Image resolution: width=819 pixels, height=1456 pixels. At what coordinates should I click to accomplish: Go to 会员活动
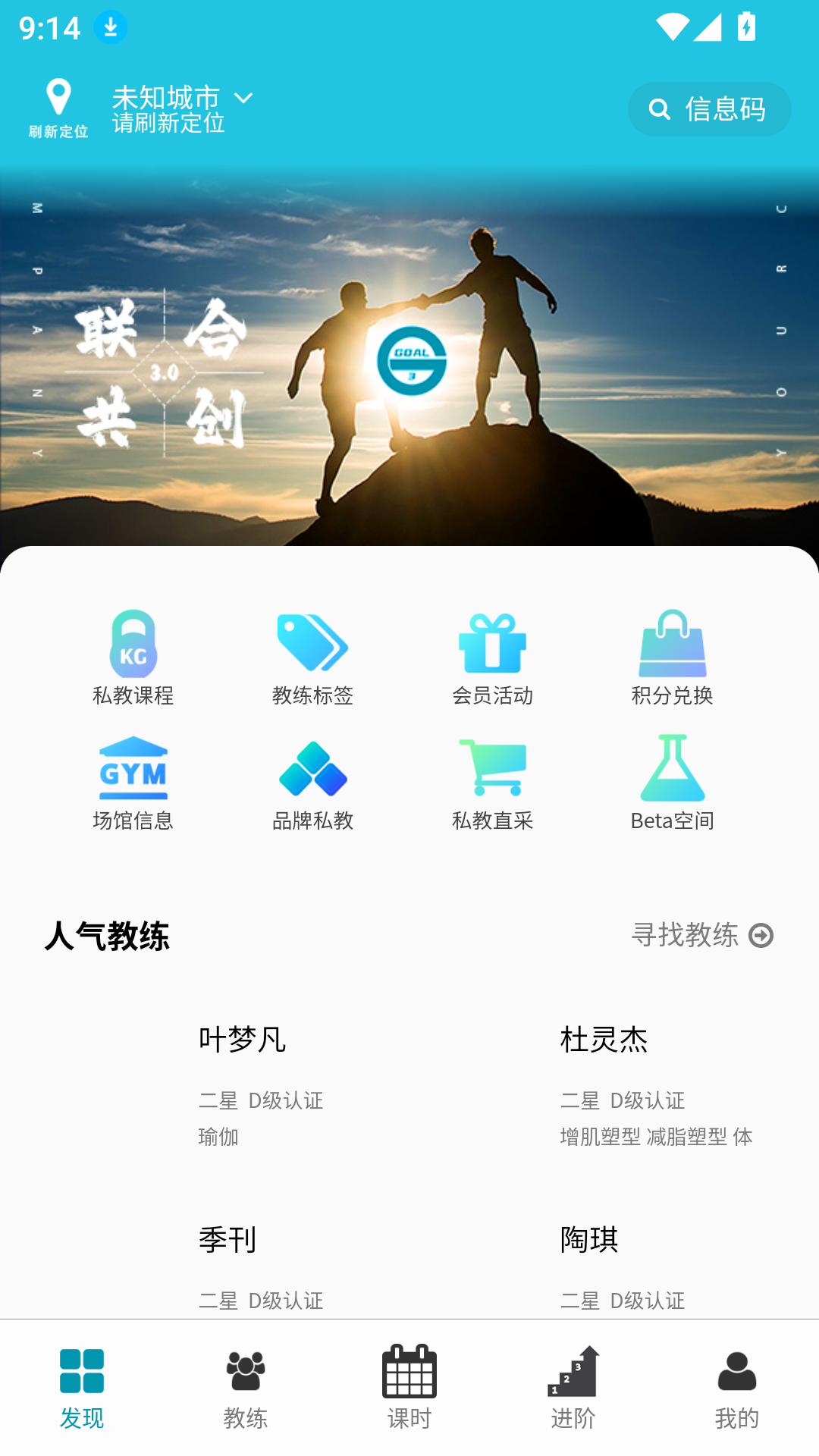click(492, 657)
